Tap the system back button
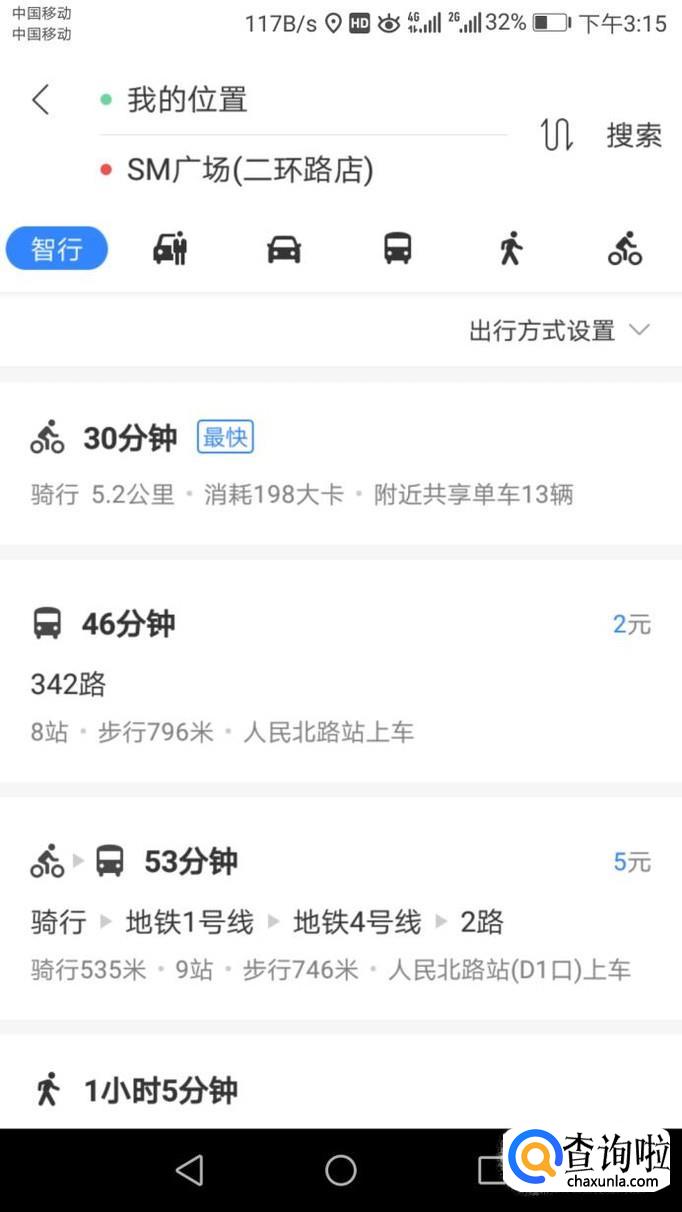This screenshot has width=682, height=1212. tap(189, 1170)
